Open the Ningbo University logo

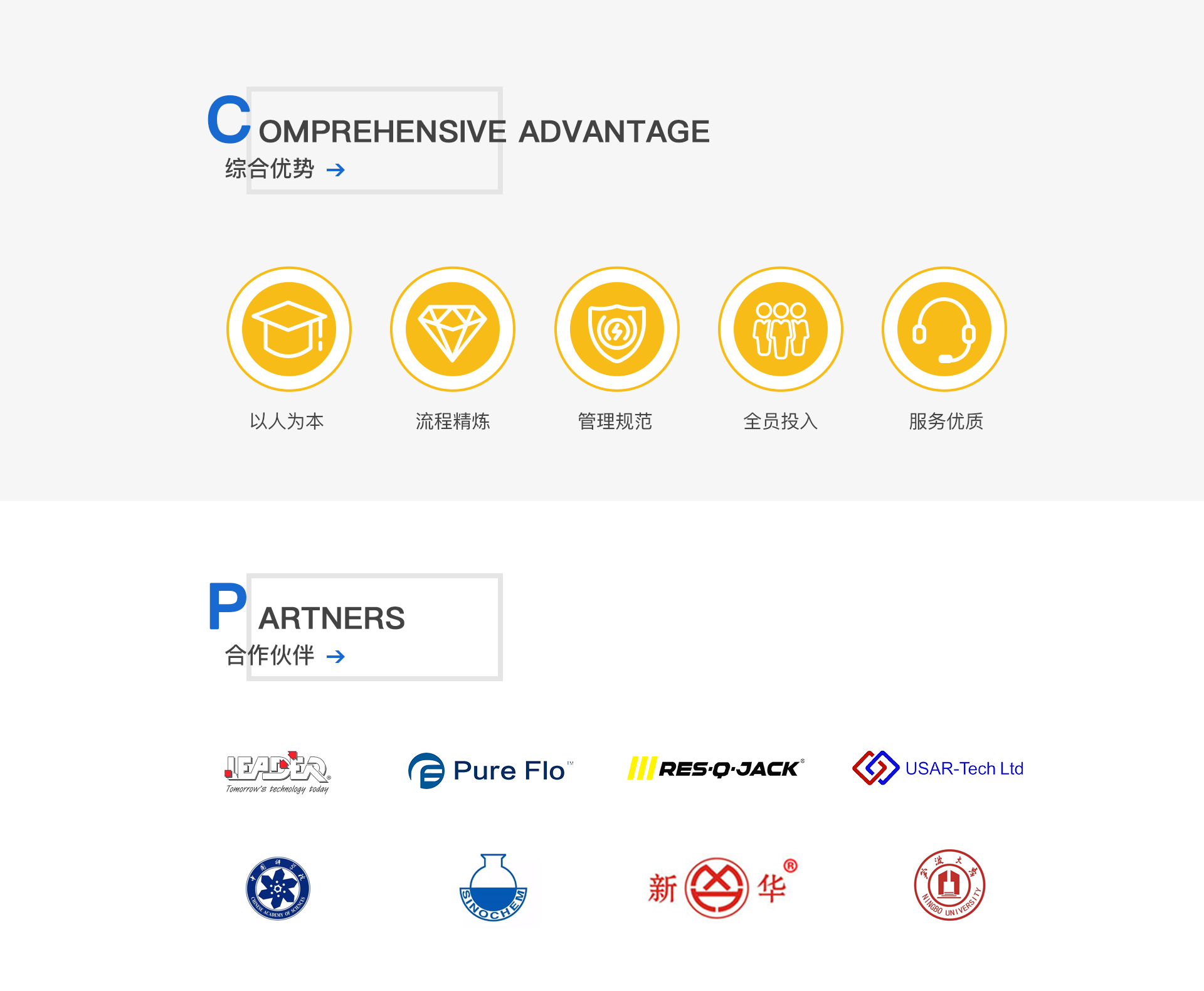pos(949,885)
